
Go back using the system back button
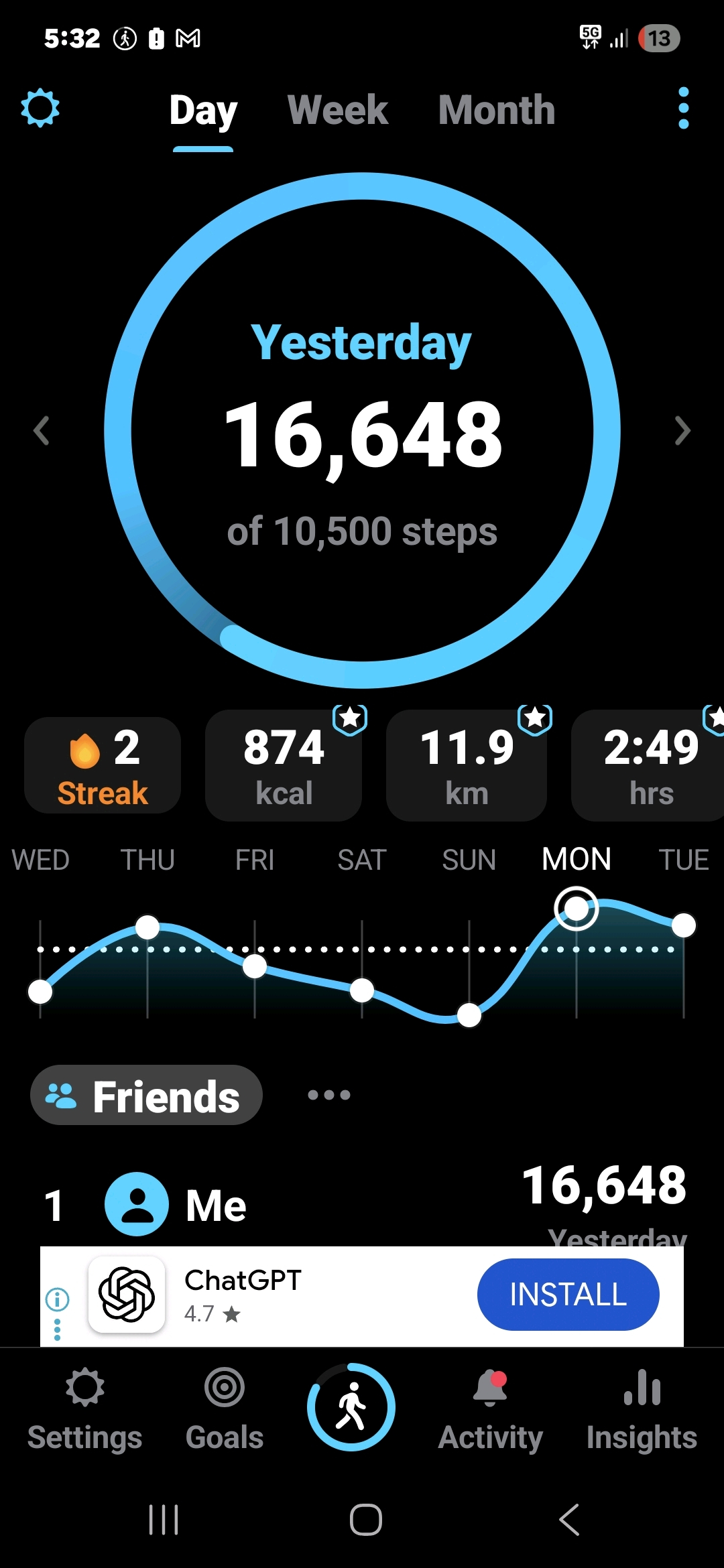click(x=569, y=1519)
